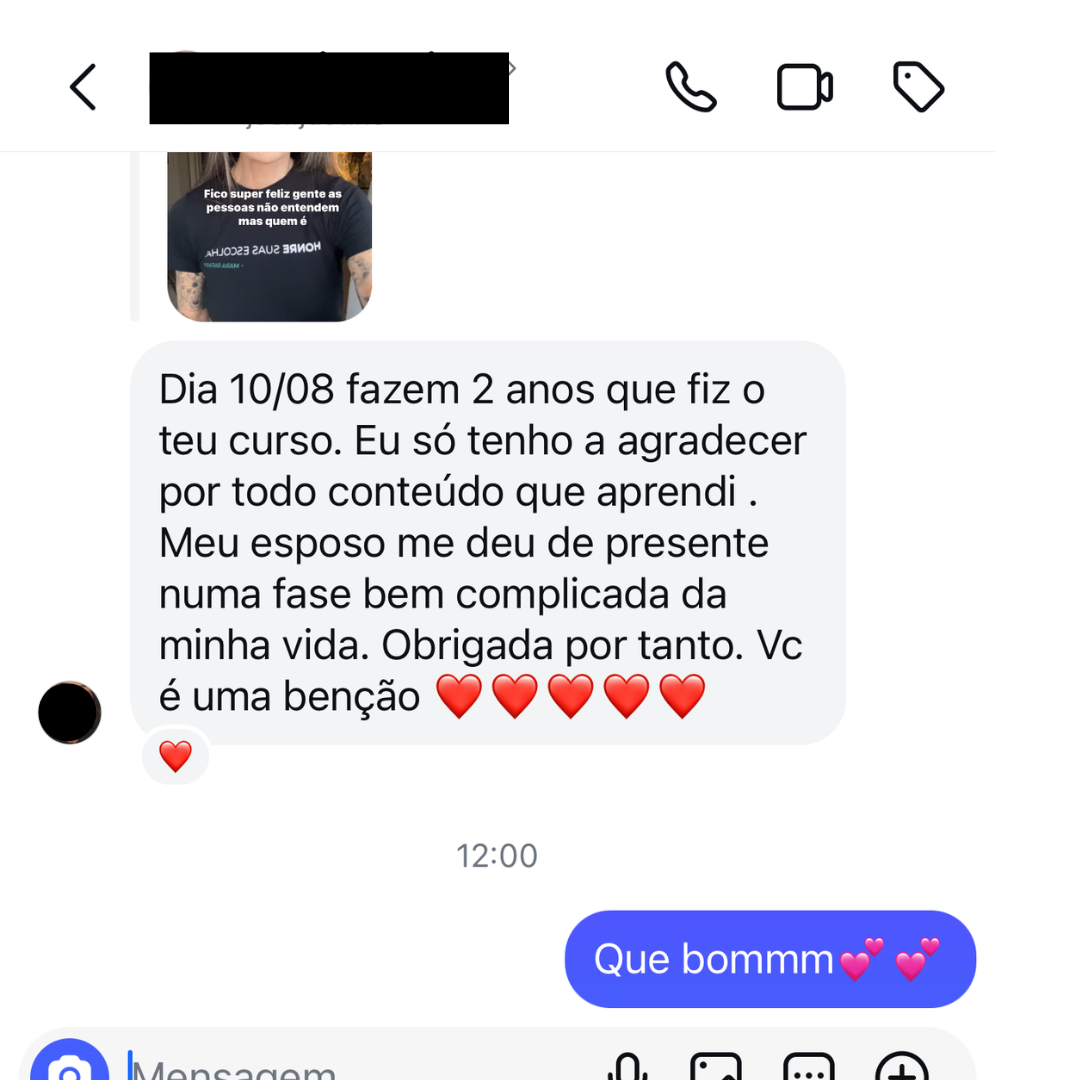The image size is (1080, 1080).
Task: Go back to the inbox
Action: tap(83, 87)
